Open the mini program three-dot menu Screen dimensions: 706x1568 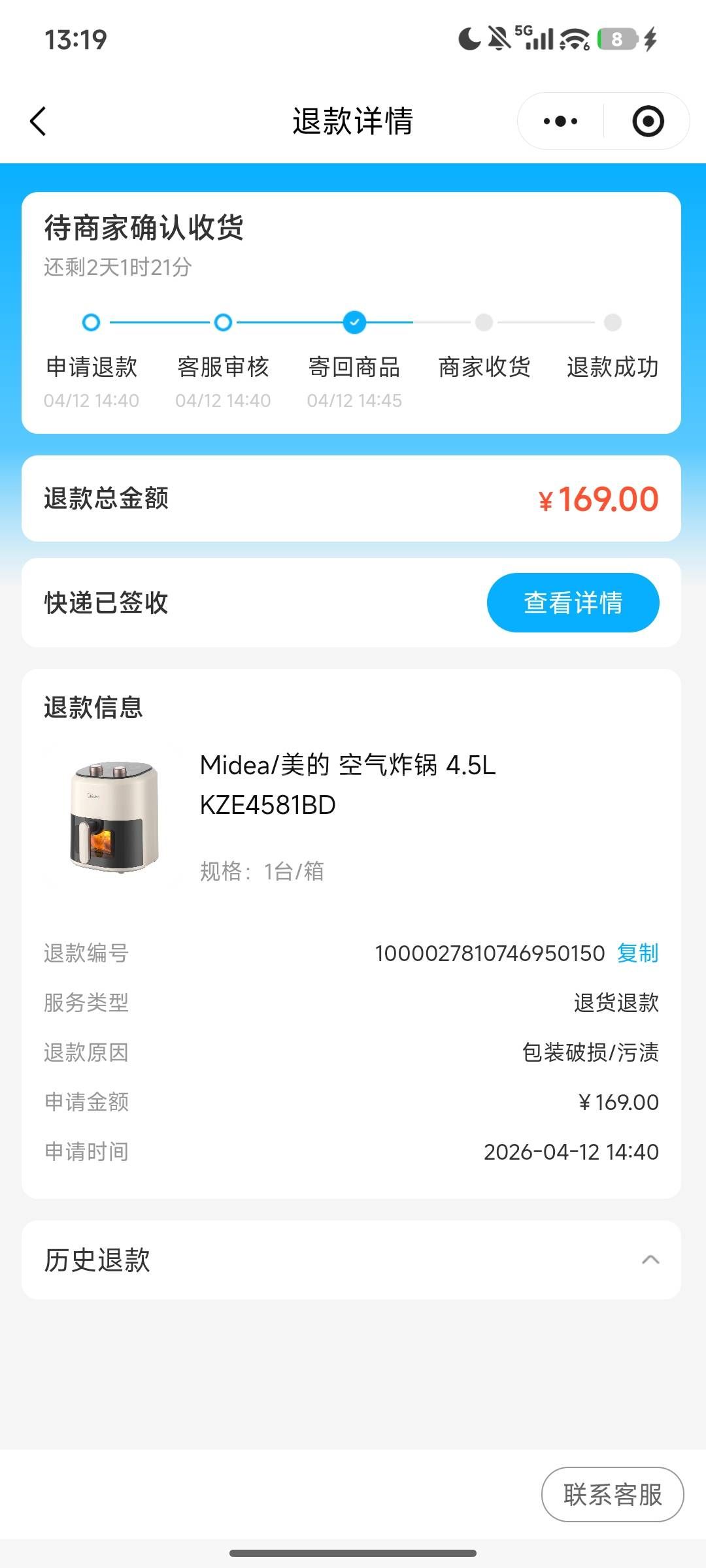pos(561,122)
